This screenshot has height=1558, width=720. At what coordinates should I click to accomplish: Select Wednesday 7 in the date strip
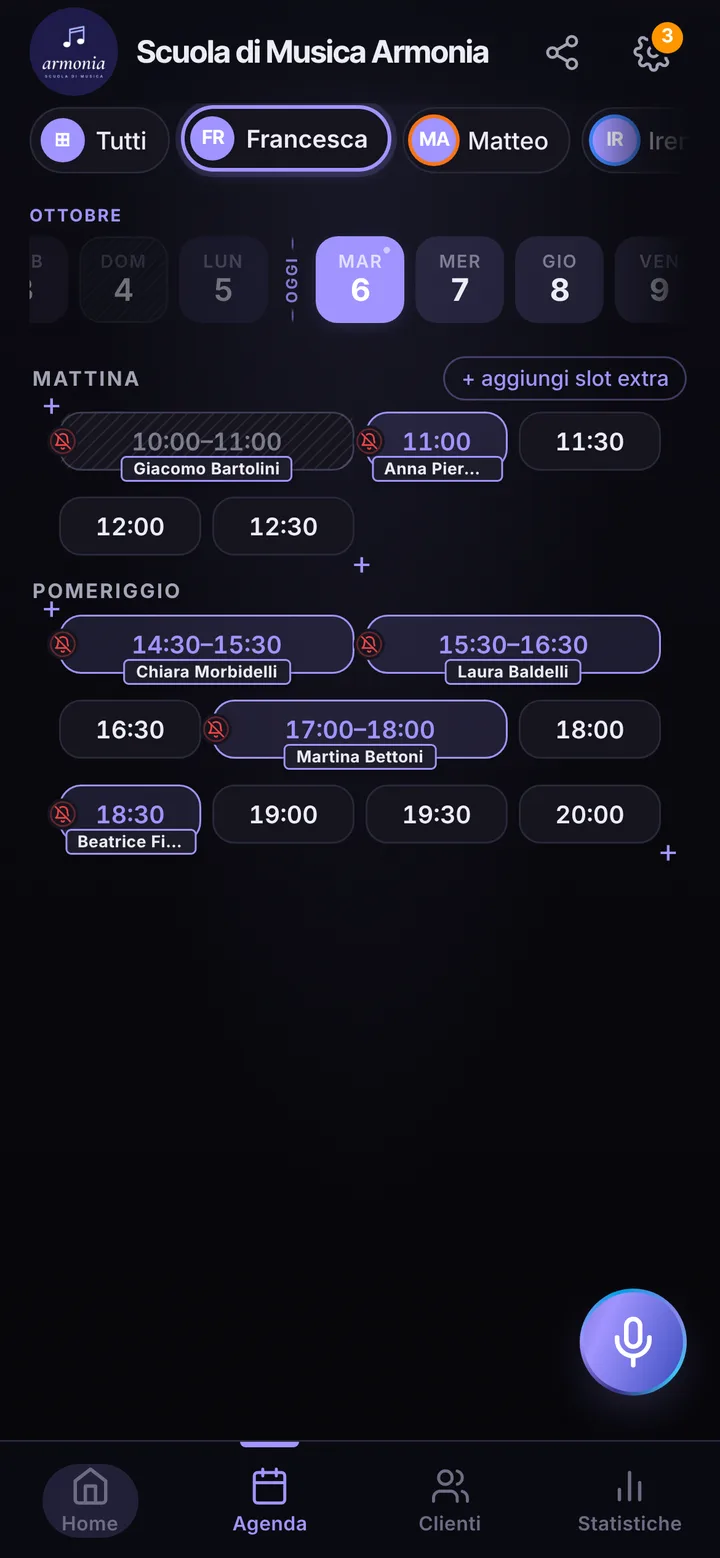pos(460,279)
